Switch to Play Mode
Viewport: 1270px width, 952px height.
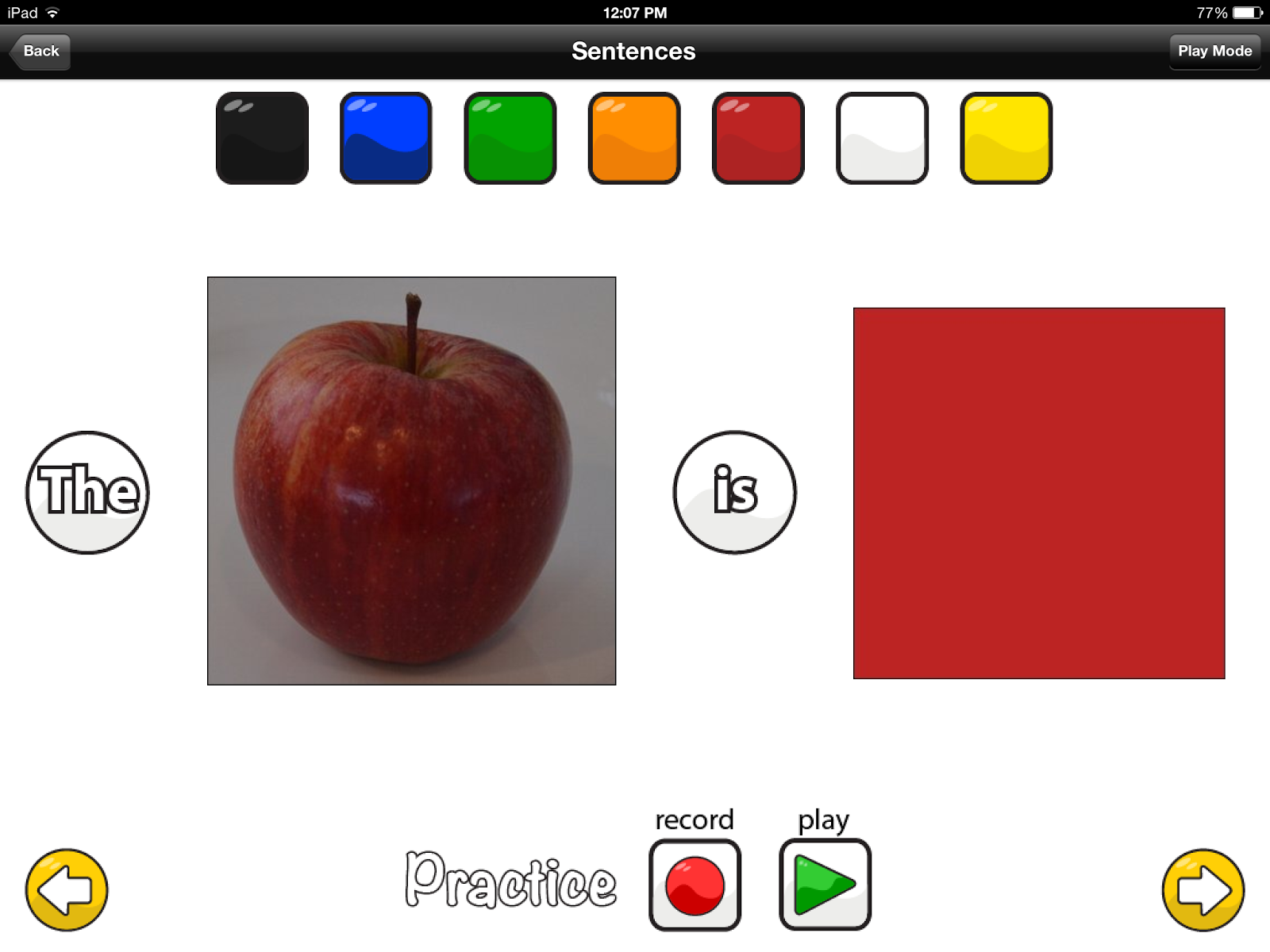pyautogui.click(x=1214, y=52)
